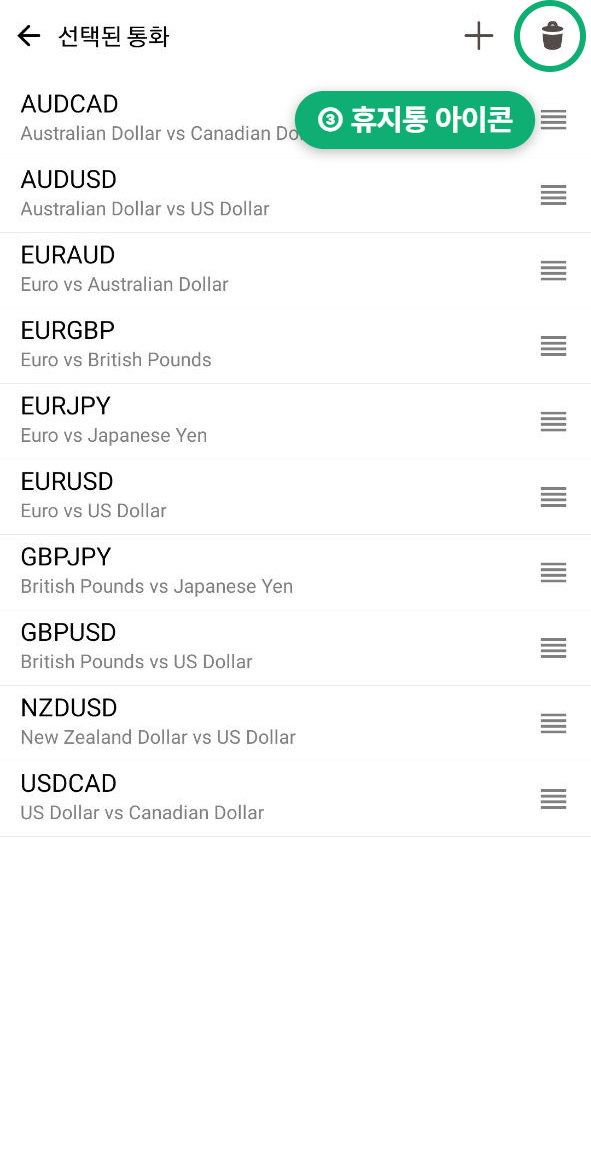Screen dimensions: 591x1176
Task: Tap the reorder handle beside USDCAD
Action: coord(554,799)
